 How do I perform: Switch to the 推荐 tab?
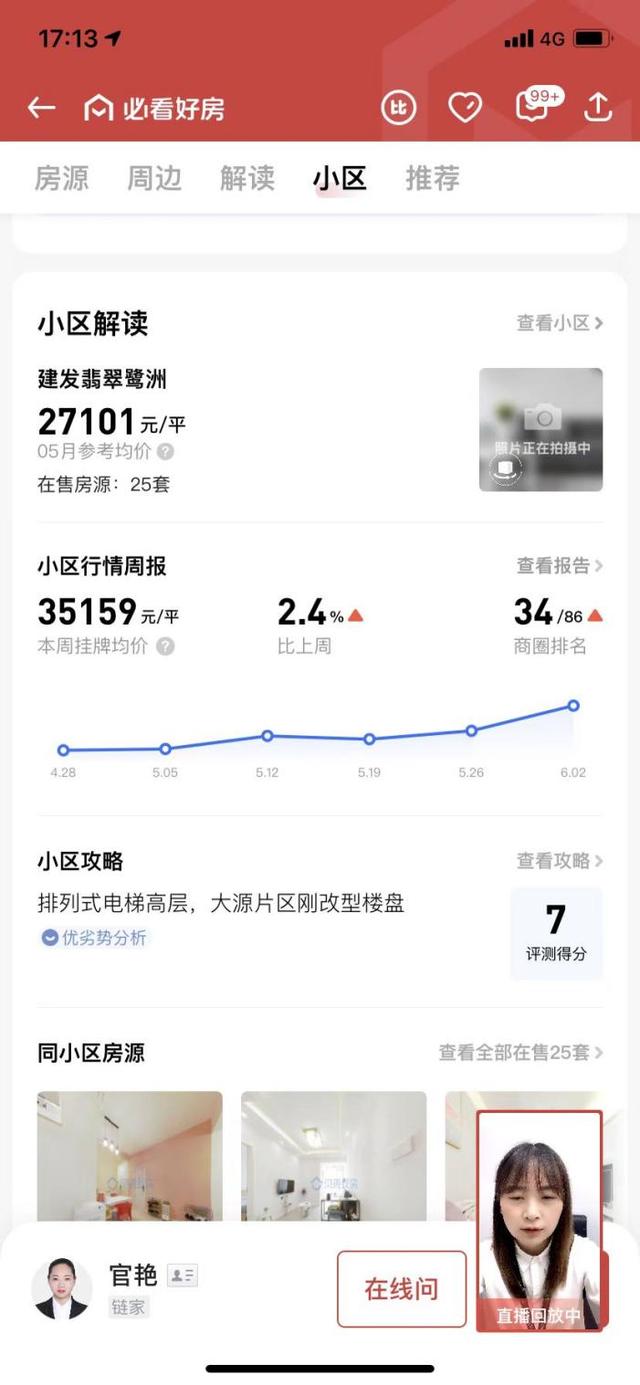433,178
